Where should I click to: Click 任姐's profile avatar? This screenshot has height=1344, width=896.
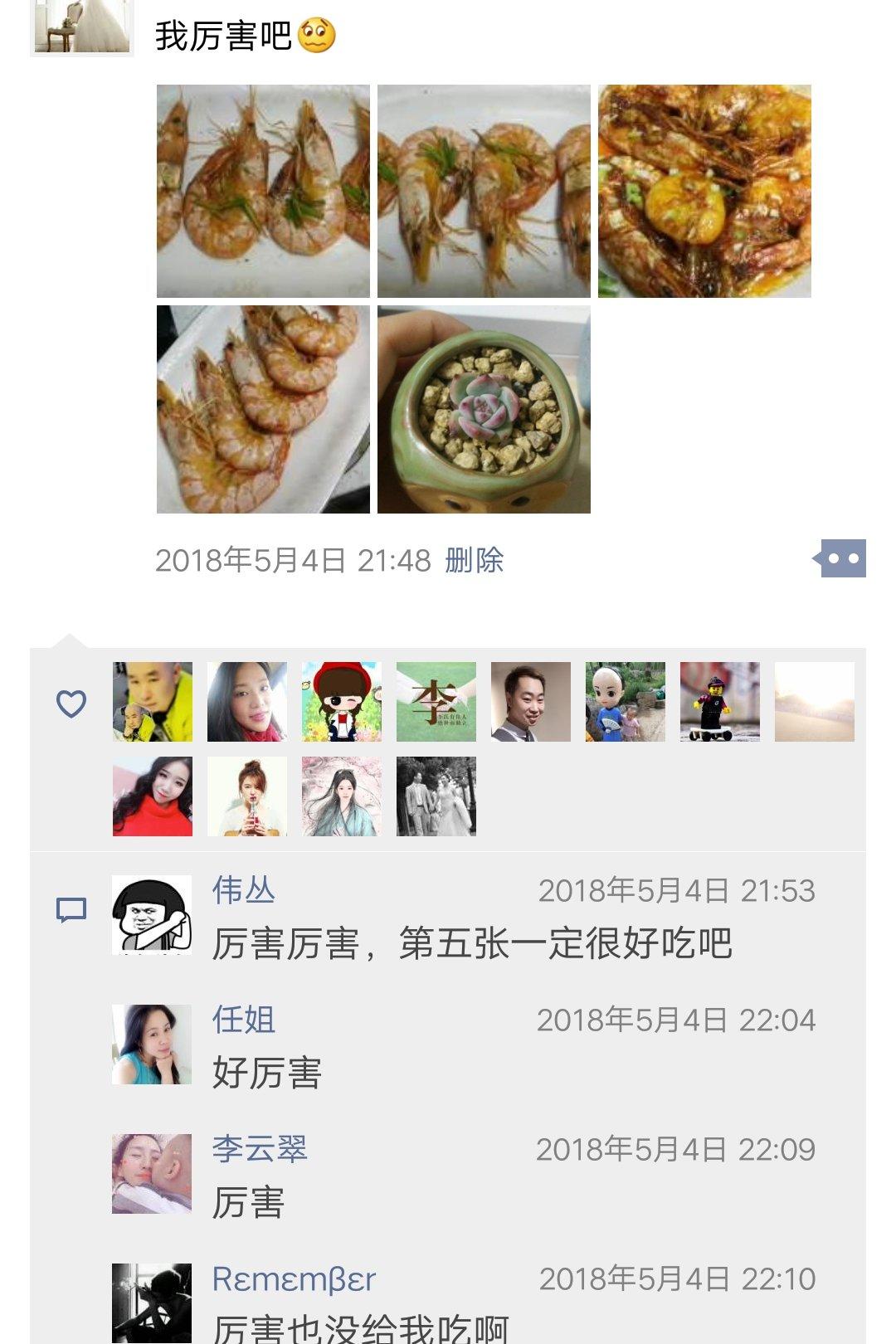(x=149, y=1043)
